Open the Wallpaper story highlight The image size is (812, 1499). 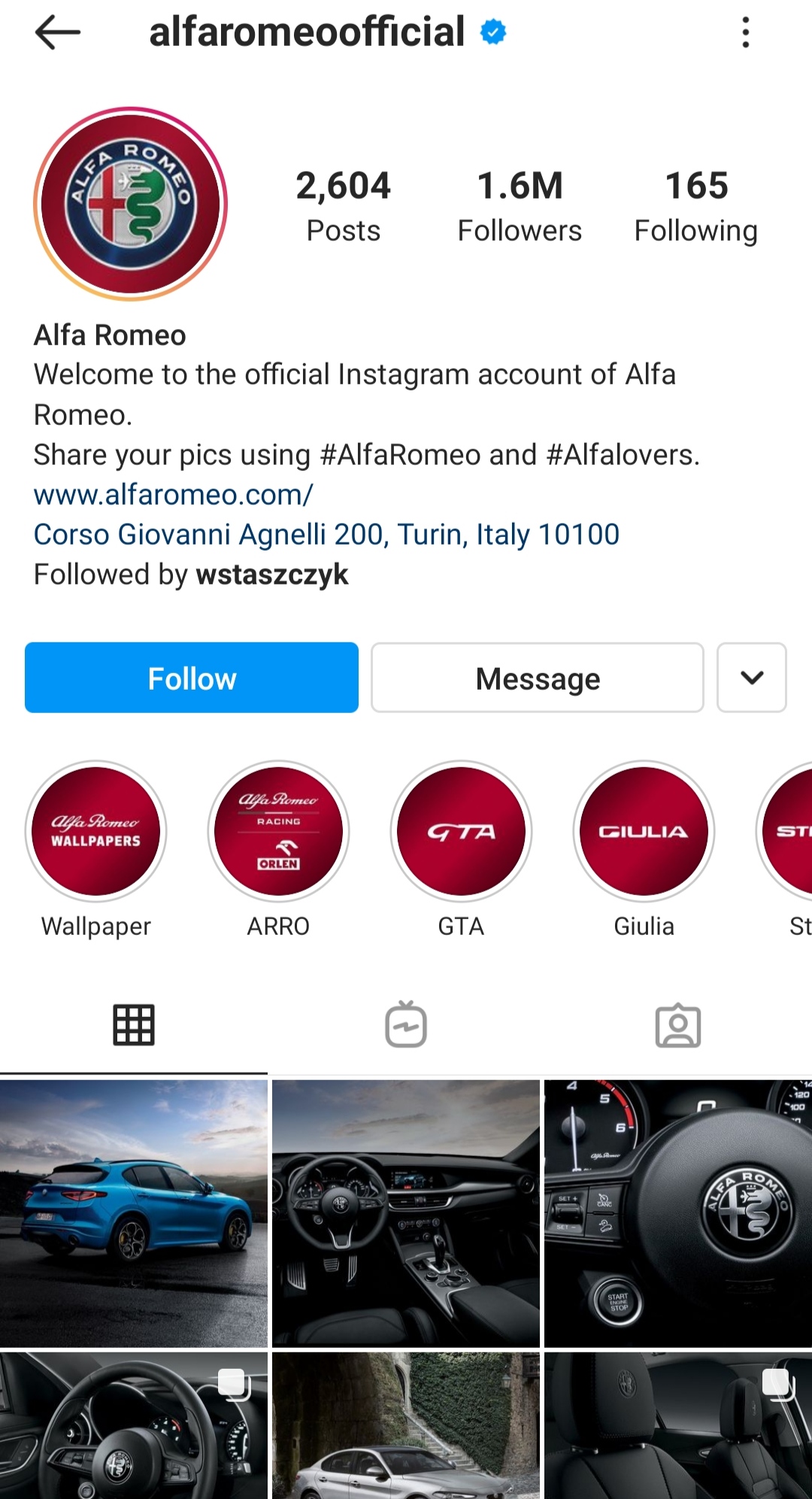click(96, 831)
